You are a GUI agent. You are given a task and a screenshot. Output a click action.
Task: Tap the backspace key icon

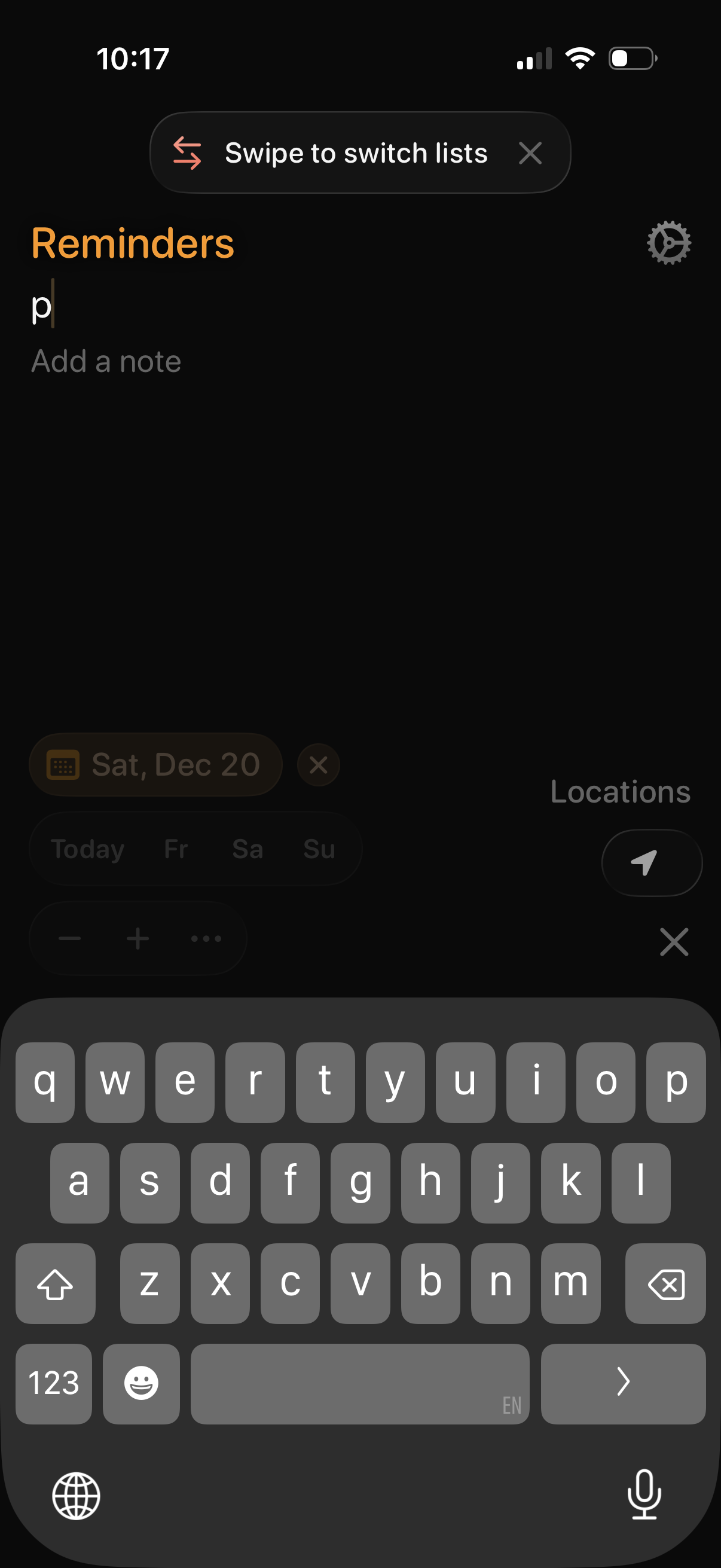[665, 1284]
